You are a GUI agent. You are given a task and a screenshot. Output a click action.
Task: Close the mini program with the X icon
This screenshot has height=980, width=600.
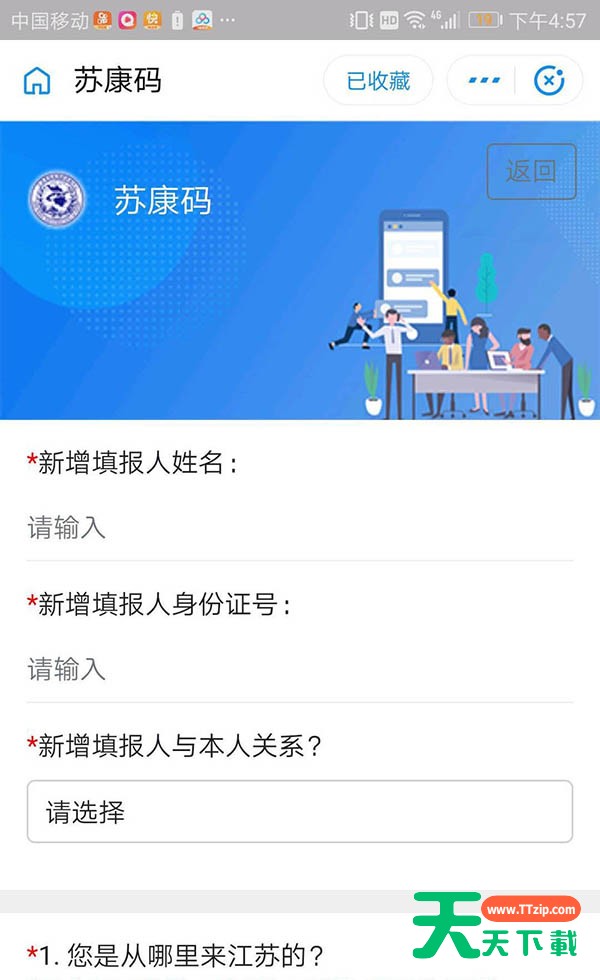coord(549,81)
